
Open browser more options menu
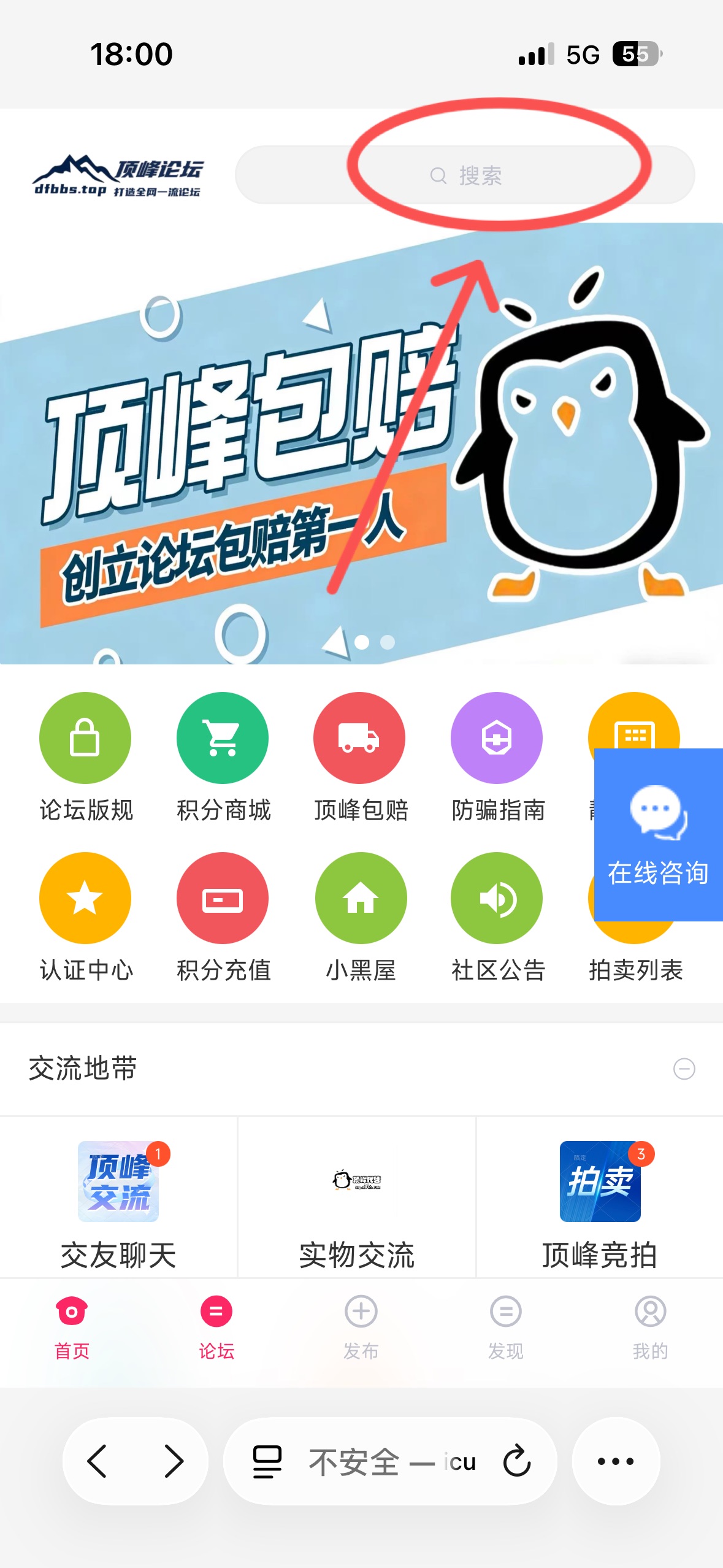616,1461
